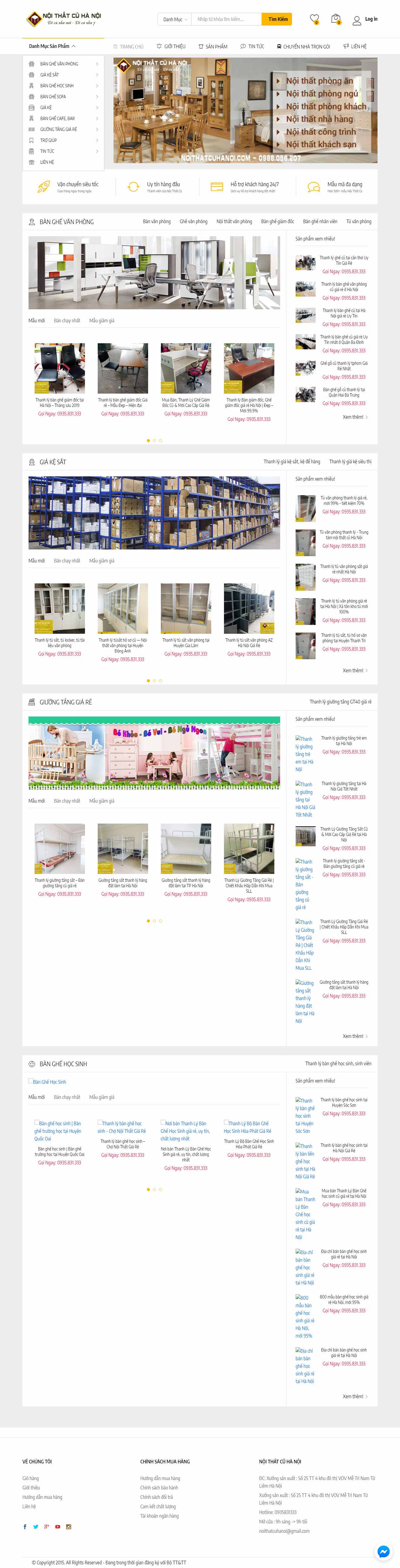Collapse the Danh Mục Sản Phẩm menu

53,46
